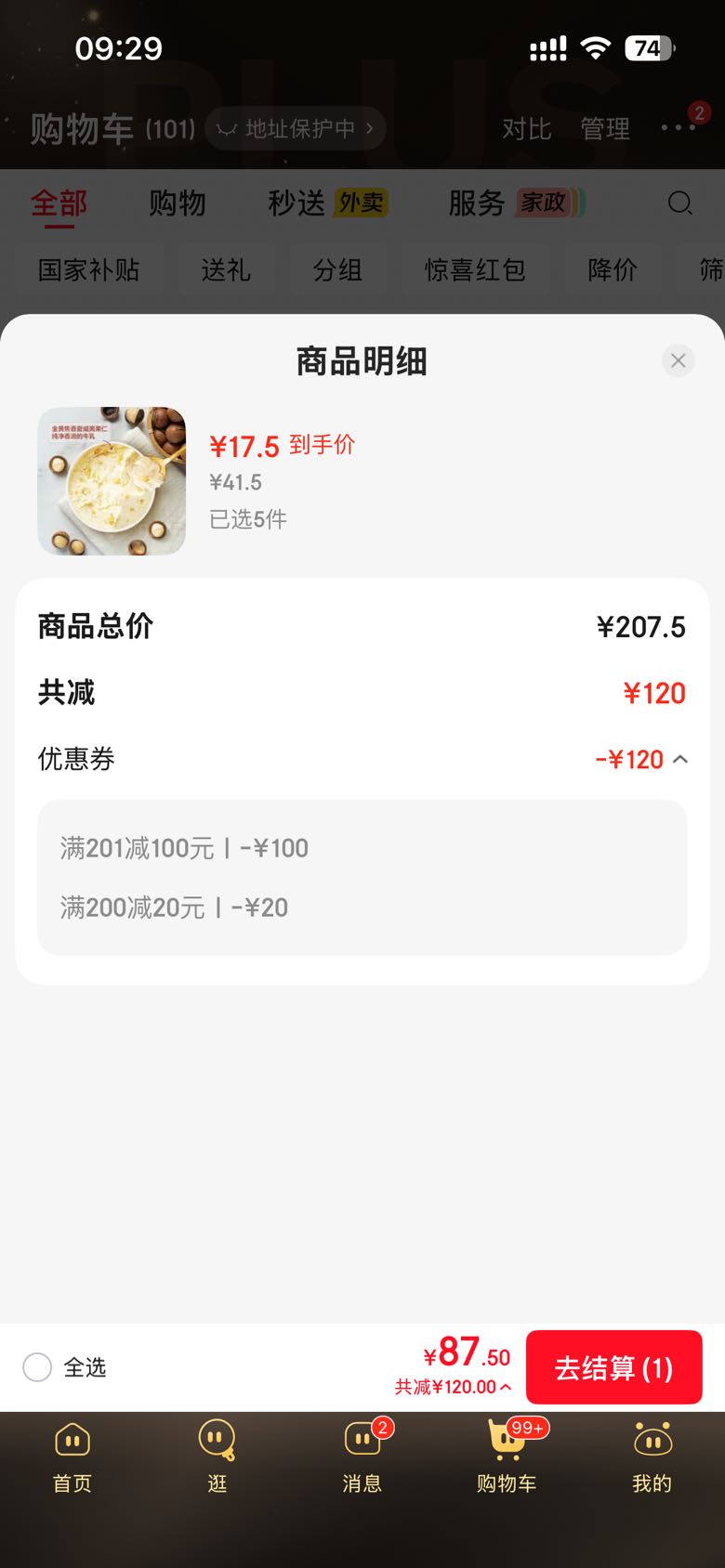
Task: Collapse the 共减¥120.00 summary at bottom
Action: pos(453,1387)
